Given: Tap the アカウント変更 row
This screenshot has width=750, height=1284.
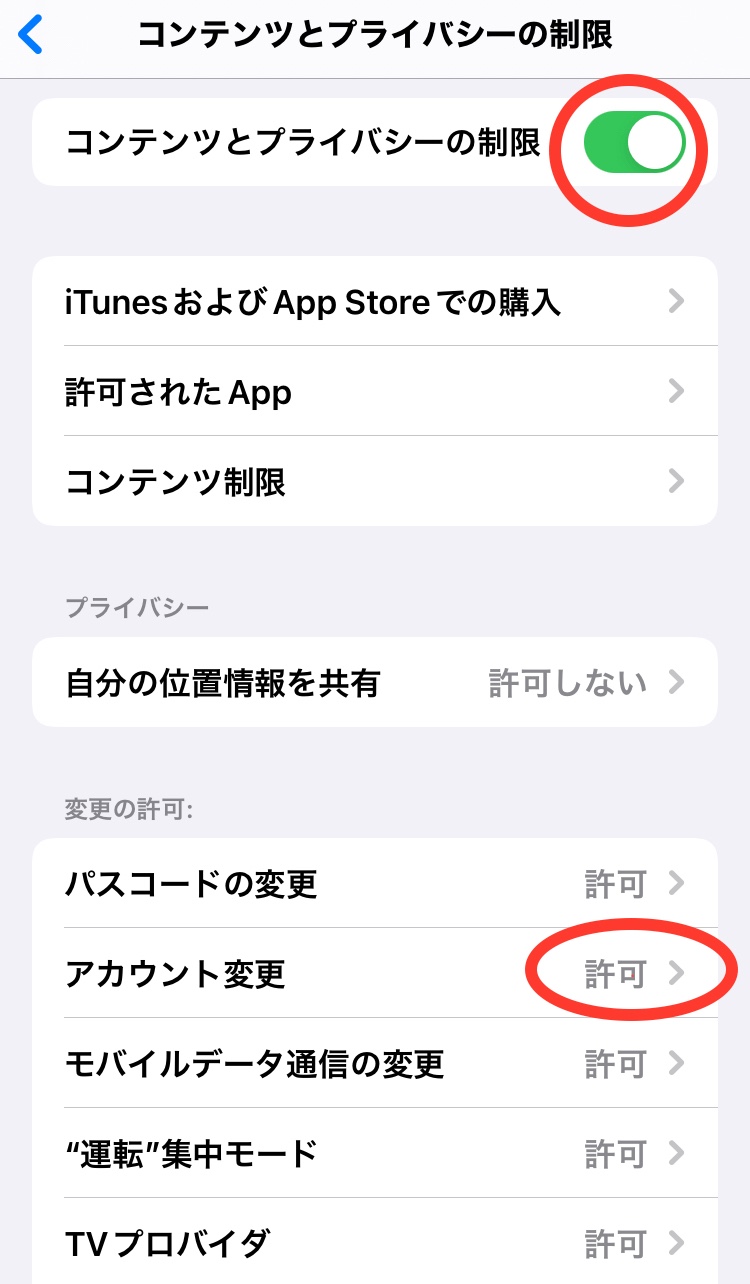Looking at the screenshot, I should [374, 973].
